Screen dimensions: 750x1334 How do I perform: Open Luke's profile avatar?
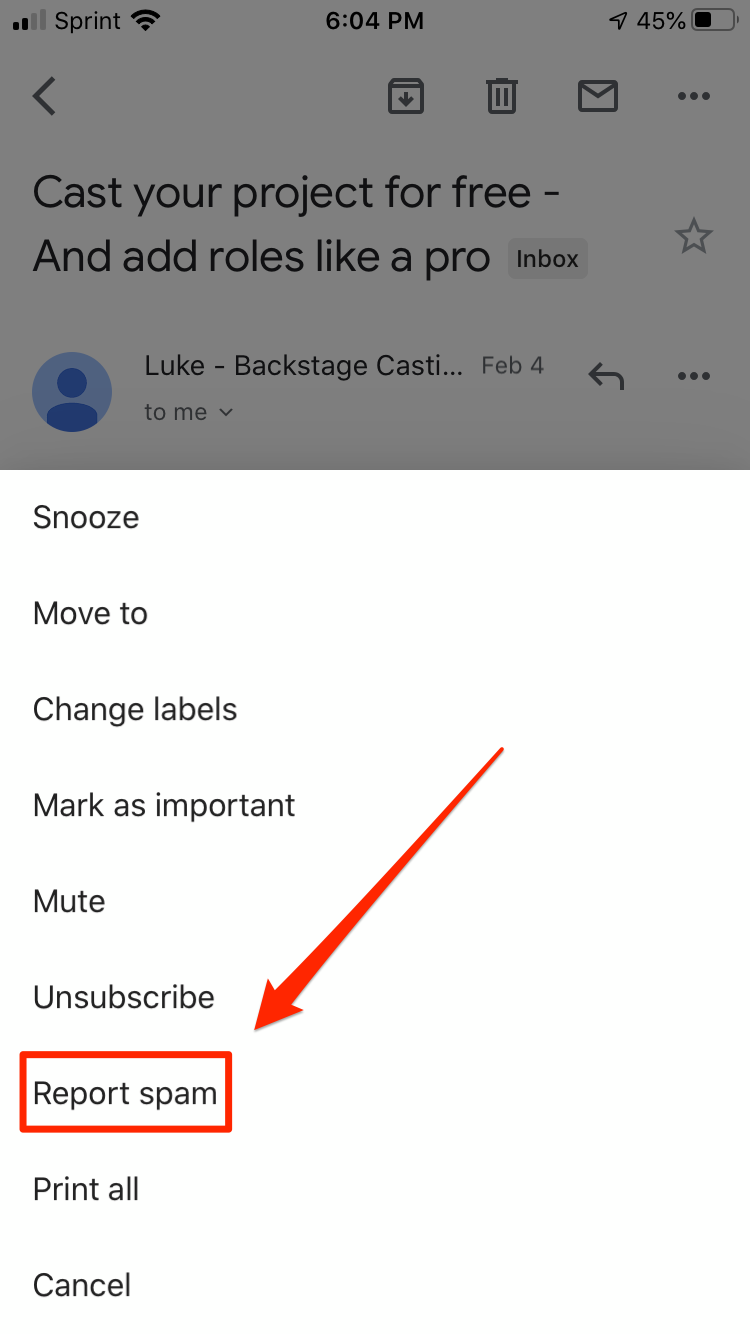(72, 391)
